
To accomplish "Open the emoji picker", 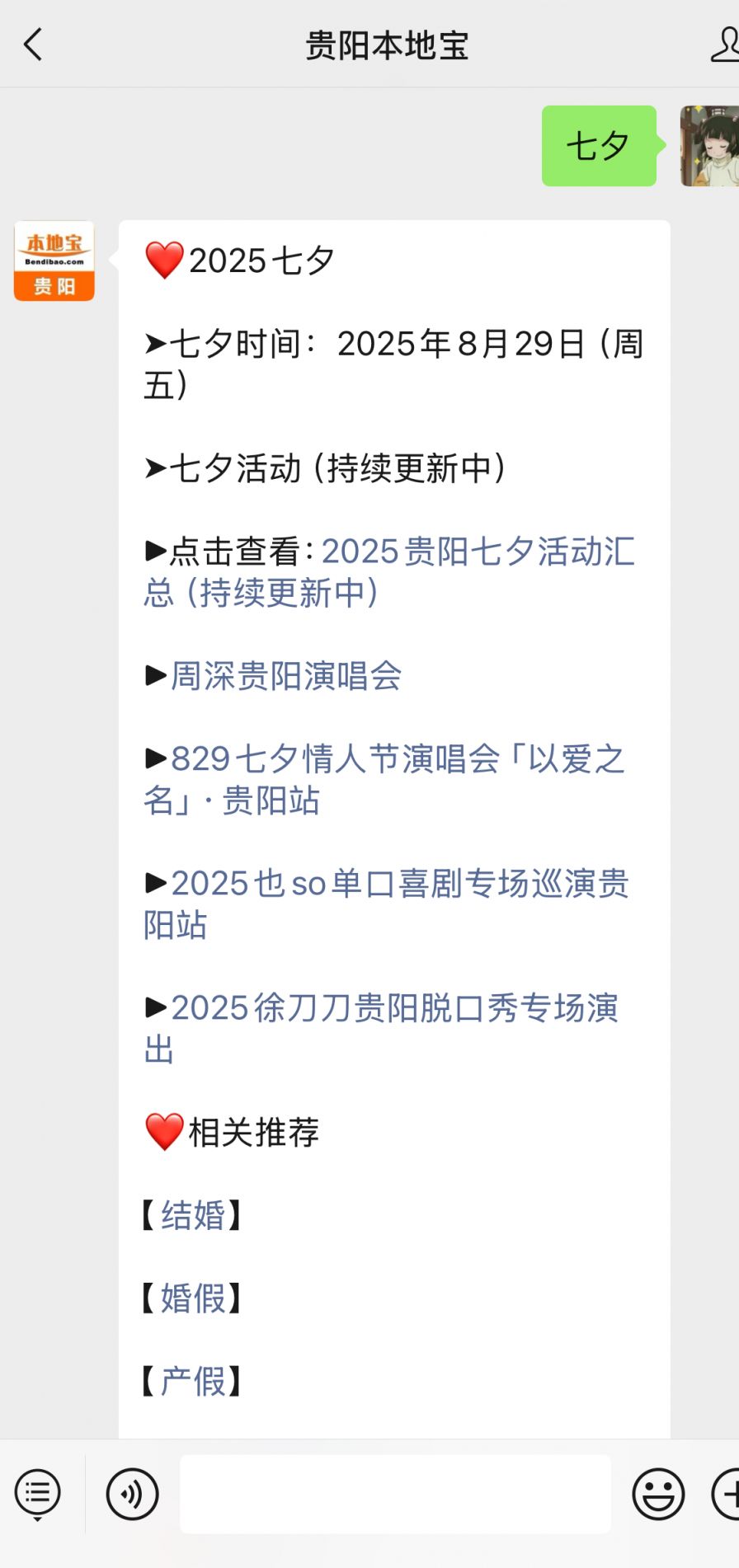I will click(x=657, y=1494).
